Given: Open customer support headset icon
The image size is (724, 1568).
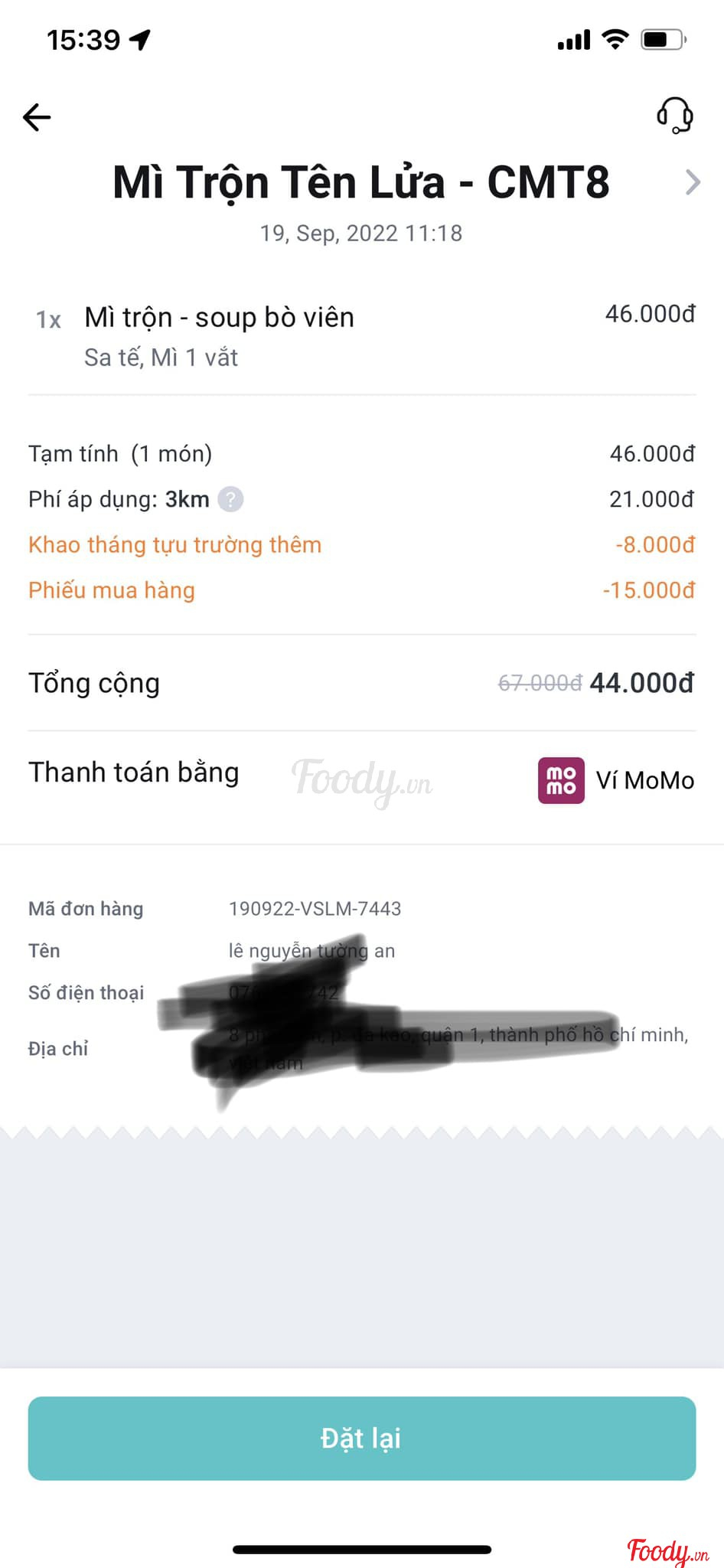Looking at the screenshot, I should (x=675, y=116).
